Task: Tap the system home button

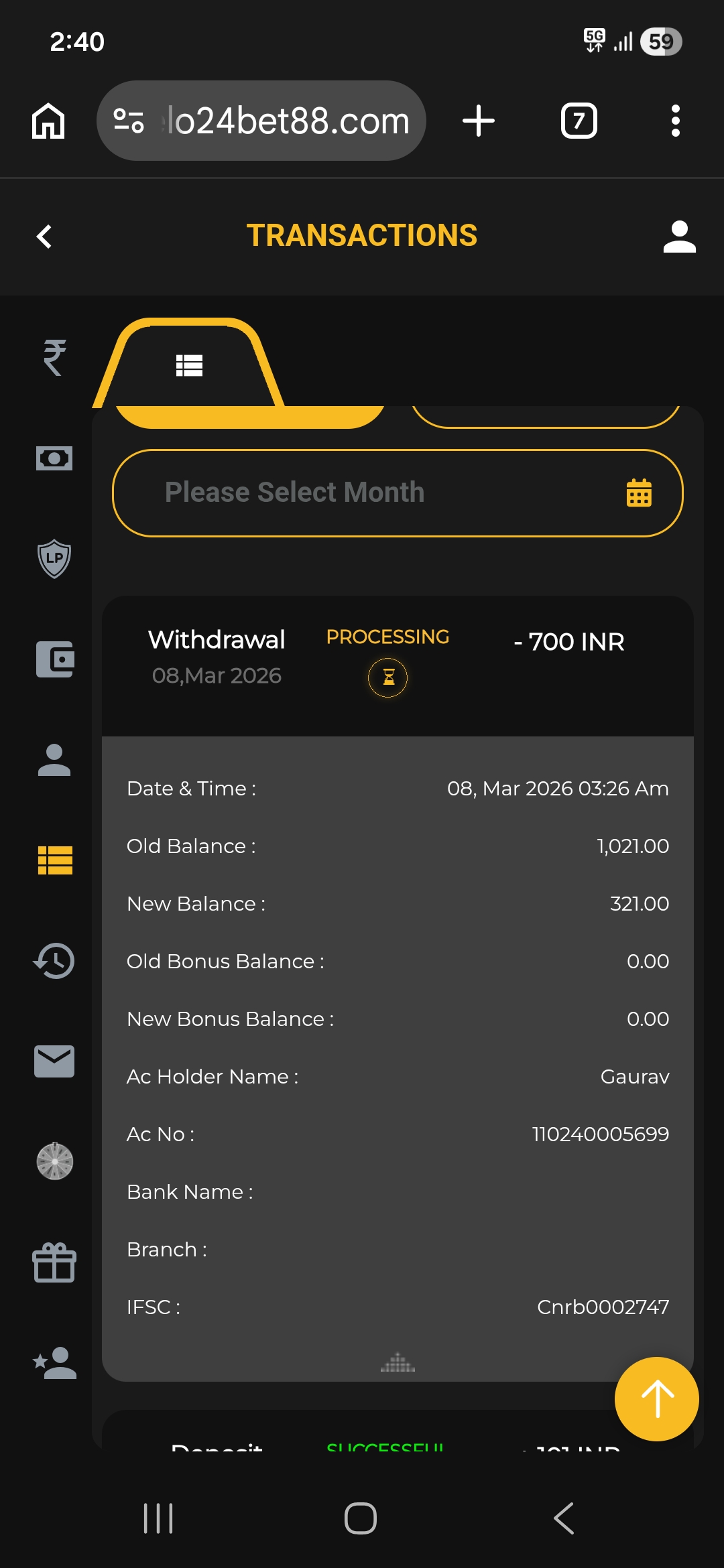Action: pyautogui.click(x=361, y=1518)
